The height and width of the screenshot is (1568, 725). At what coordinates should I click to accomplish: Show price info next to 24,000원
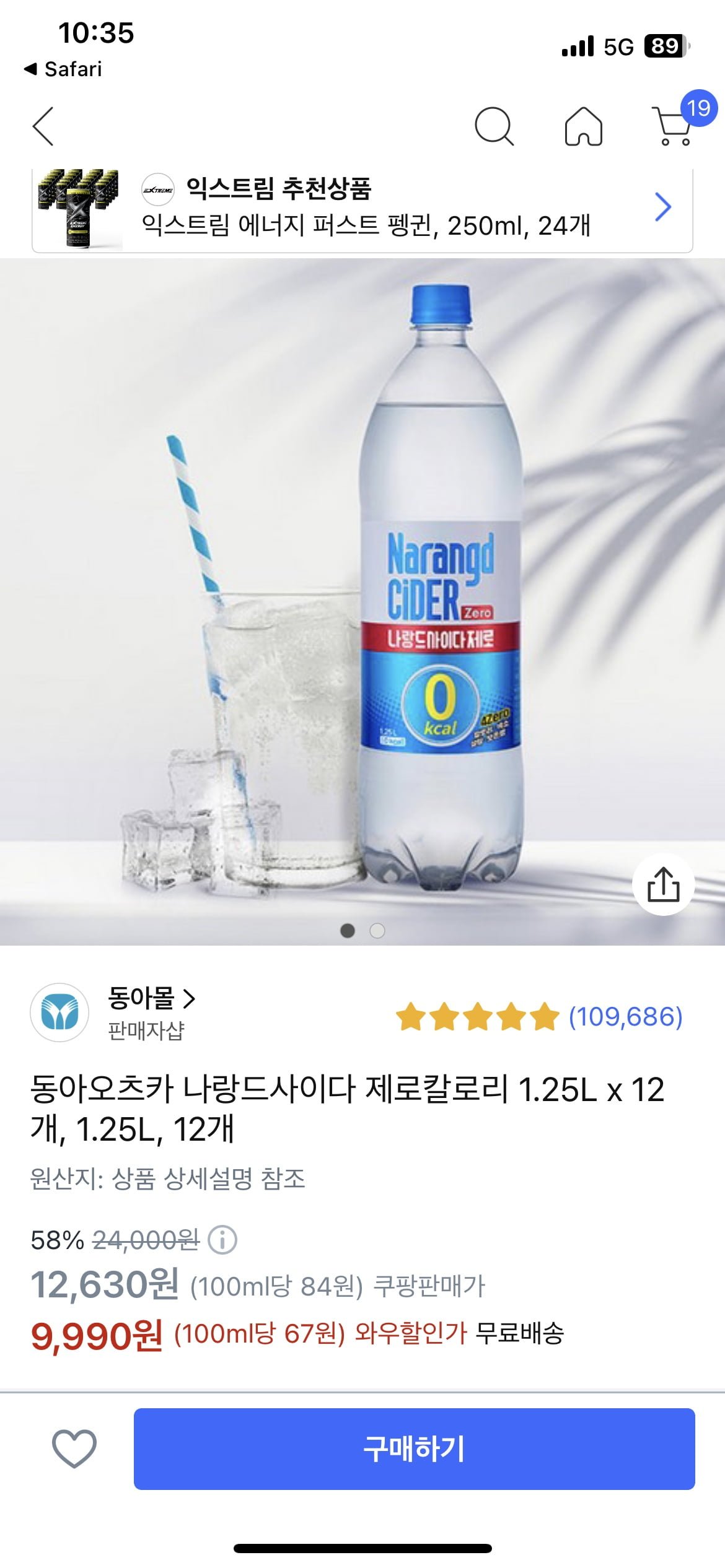(x=222, y=1240)
